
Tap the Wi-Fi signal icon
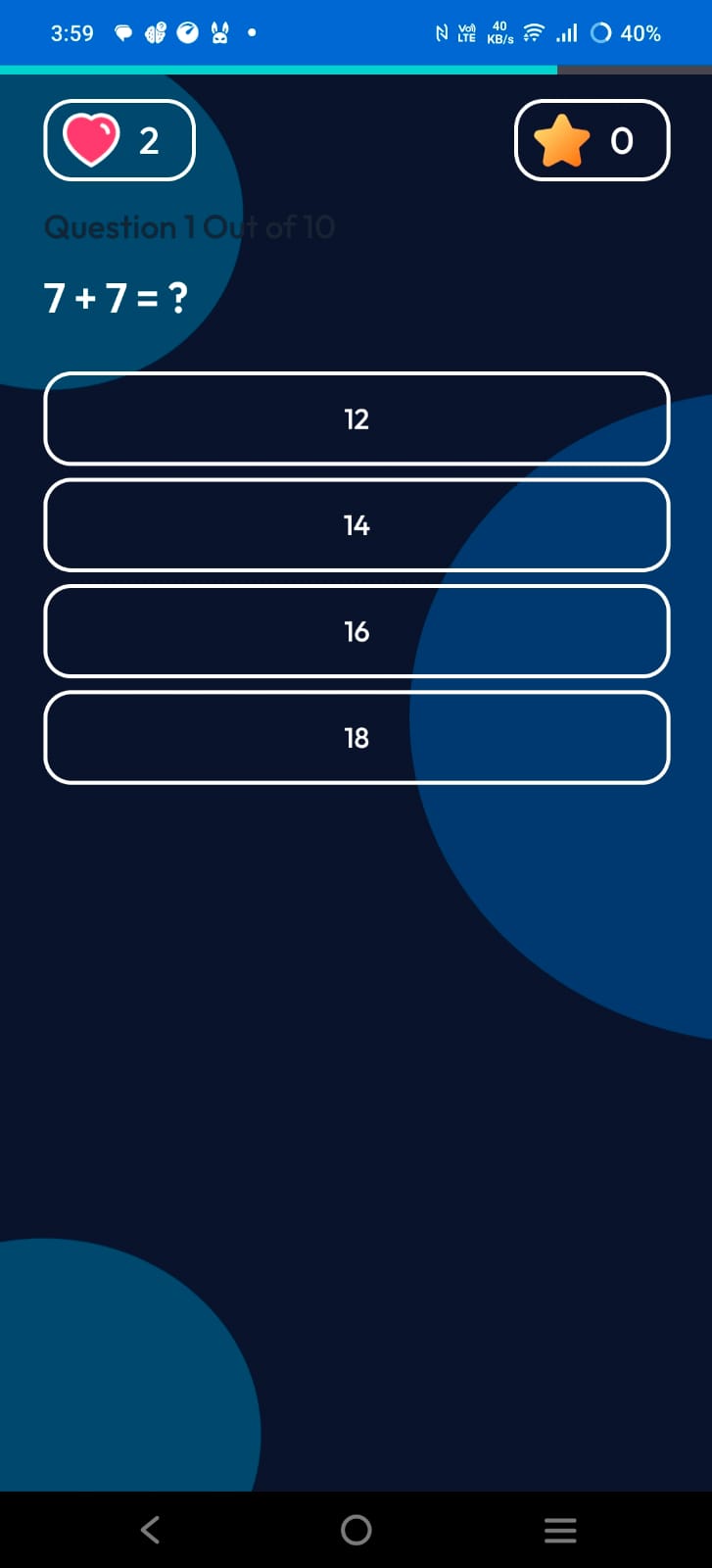point(532,32)
